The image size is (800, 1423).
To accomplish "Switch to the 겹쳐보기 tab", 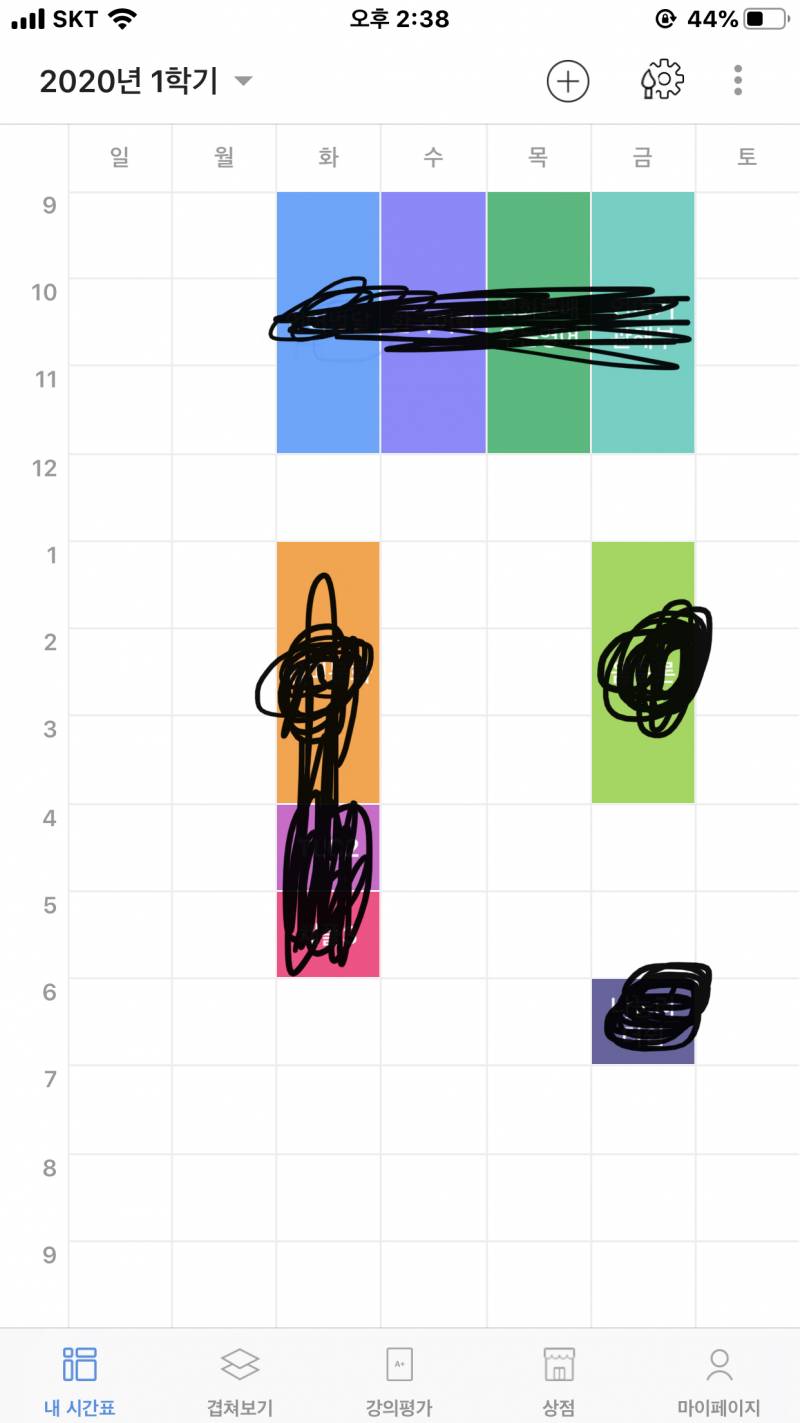I will [x=240, y=1381].
